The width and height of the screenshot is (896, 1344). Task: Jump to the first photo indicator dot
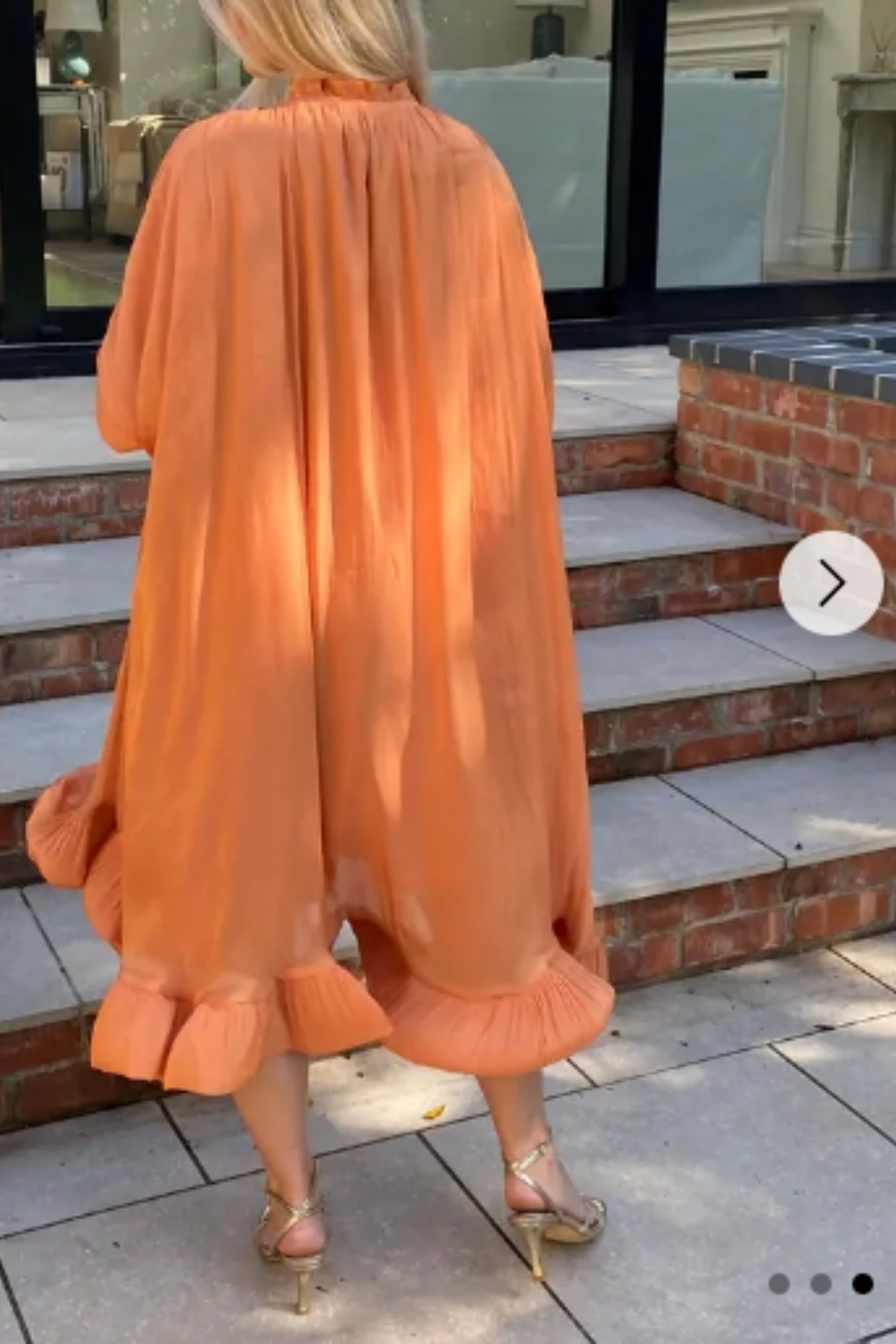[x=779, y=1284]
